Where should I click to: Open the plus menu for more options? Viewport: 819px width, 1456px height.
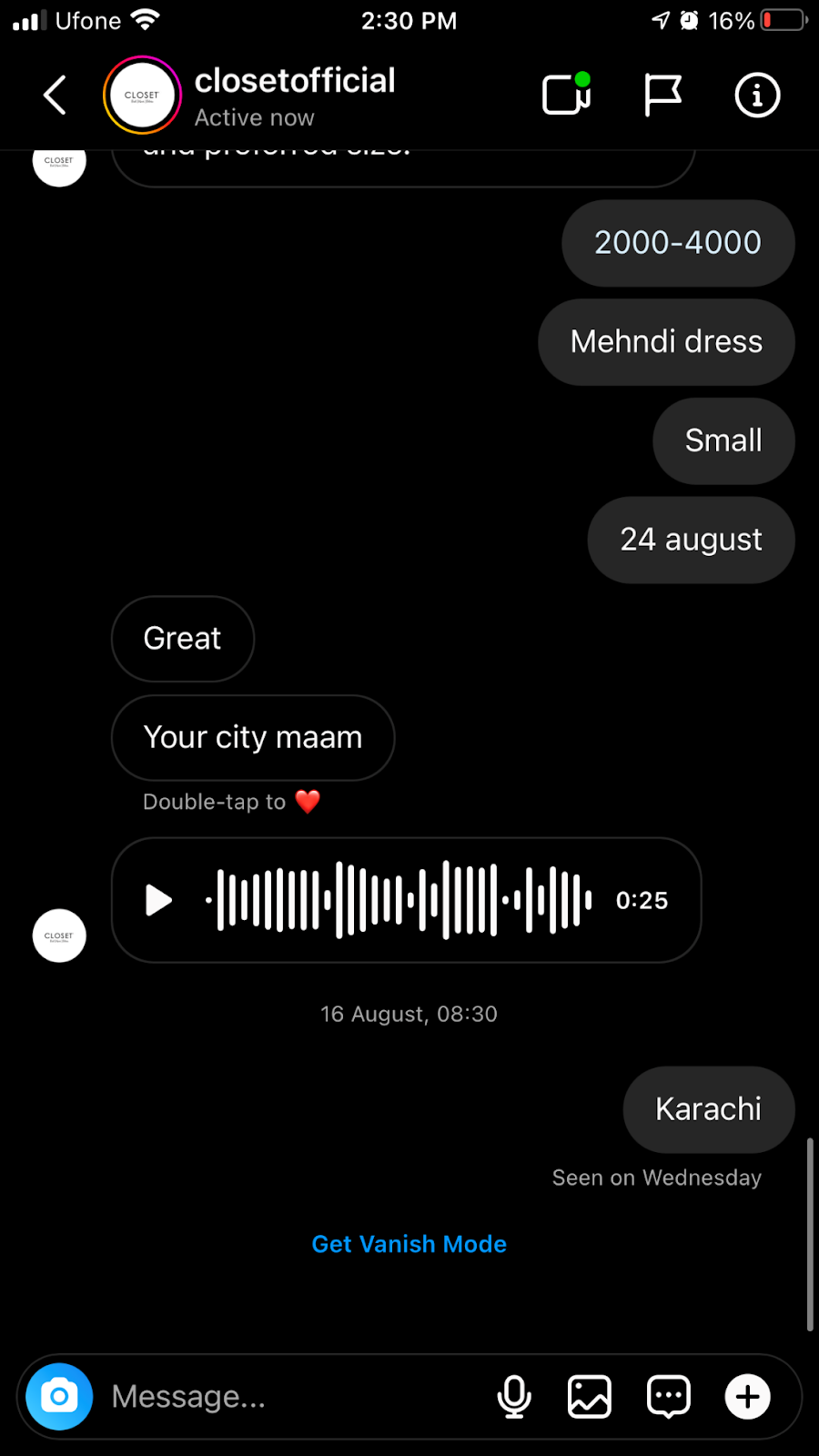(x=747, y=1396)
